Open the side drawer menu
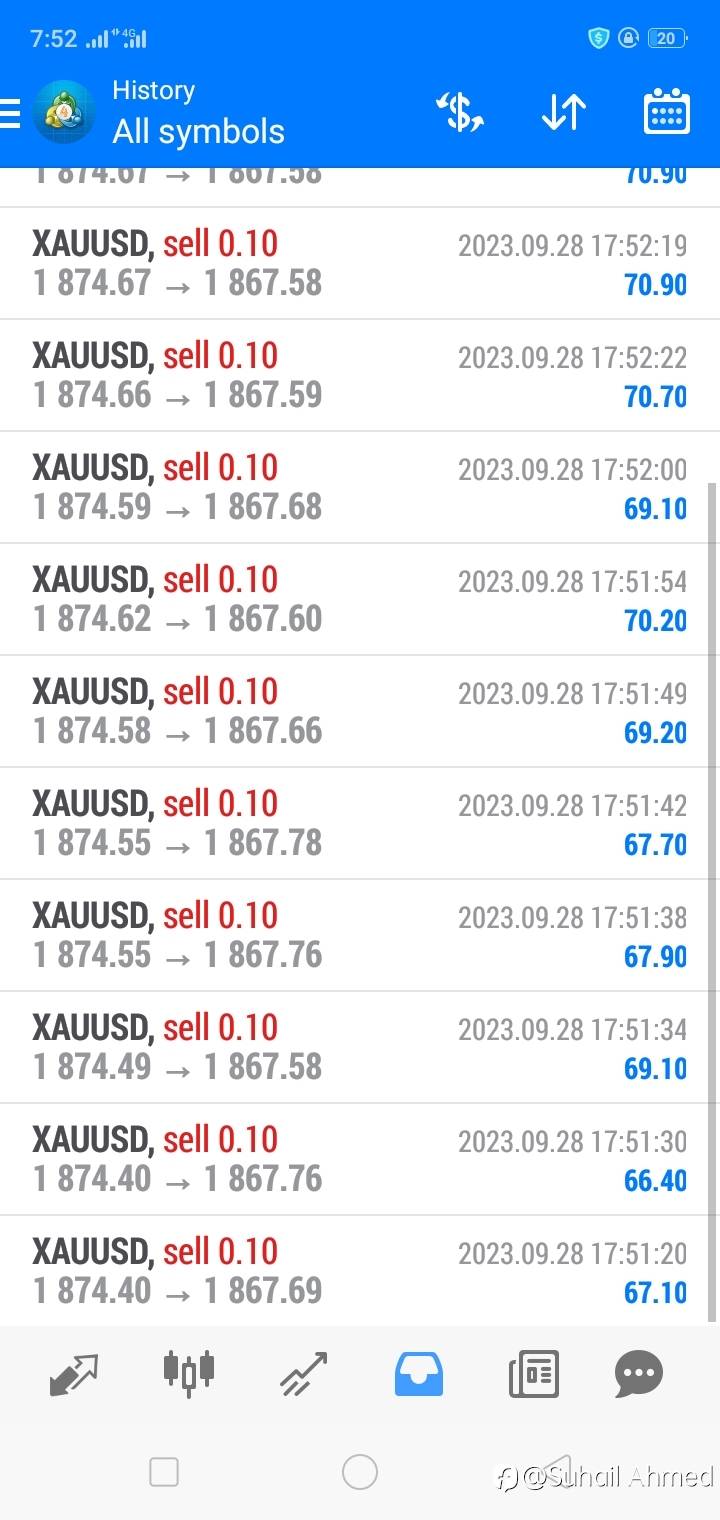Viewport: 720px width, 1520px height. [x=10, y=113]
